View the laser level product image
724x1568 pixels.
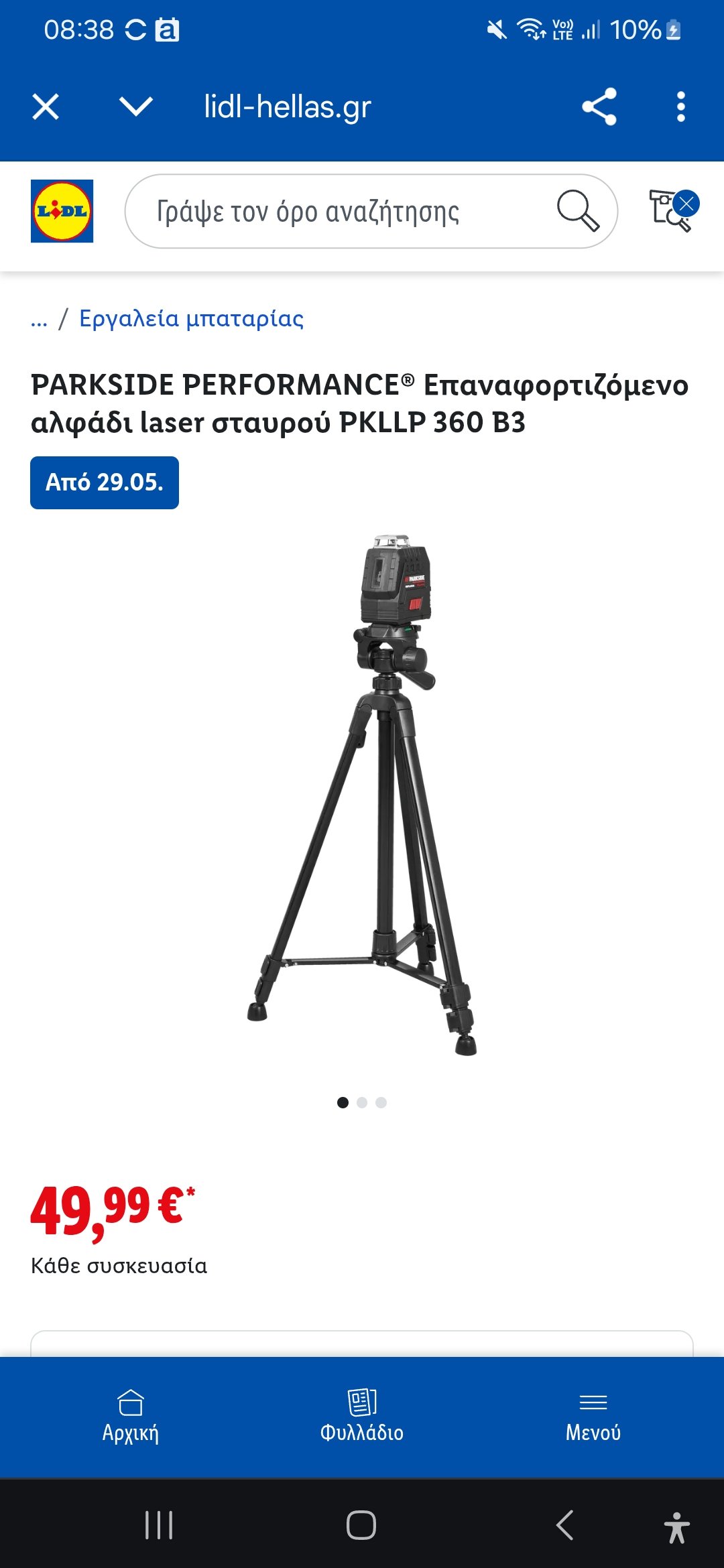[362, 794]
